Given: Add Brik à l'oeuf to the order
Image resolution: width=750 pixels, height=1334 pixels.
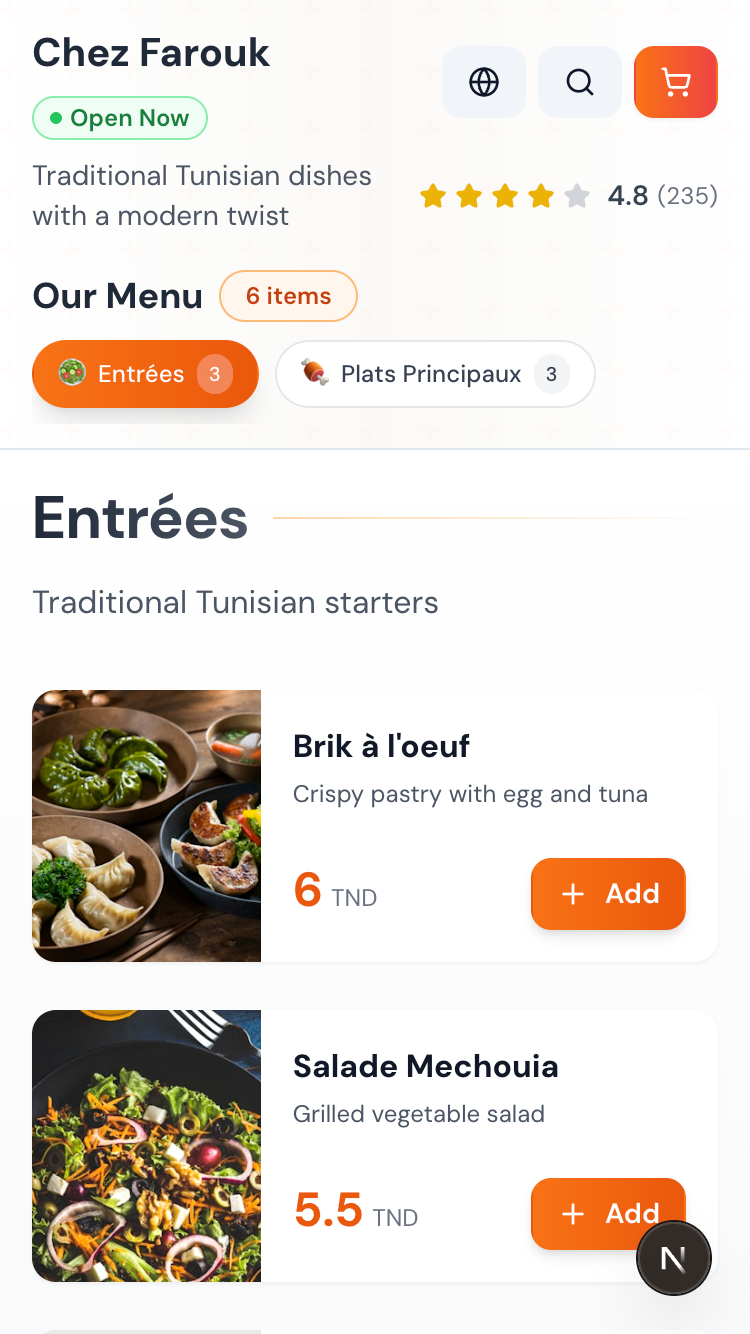Looking at the screenshot, I should 608,894.
